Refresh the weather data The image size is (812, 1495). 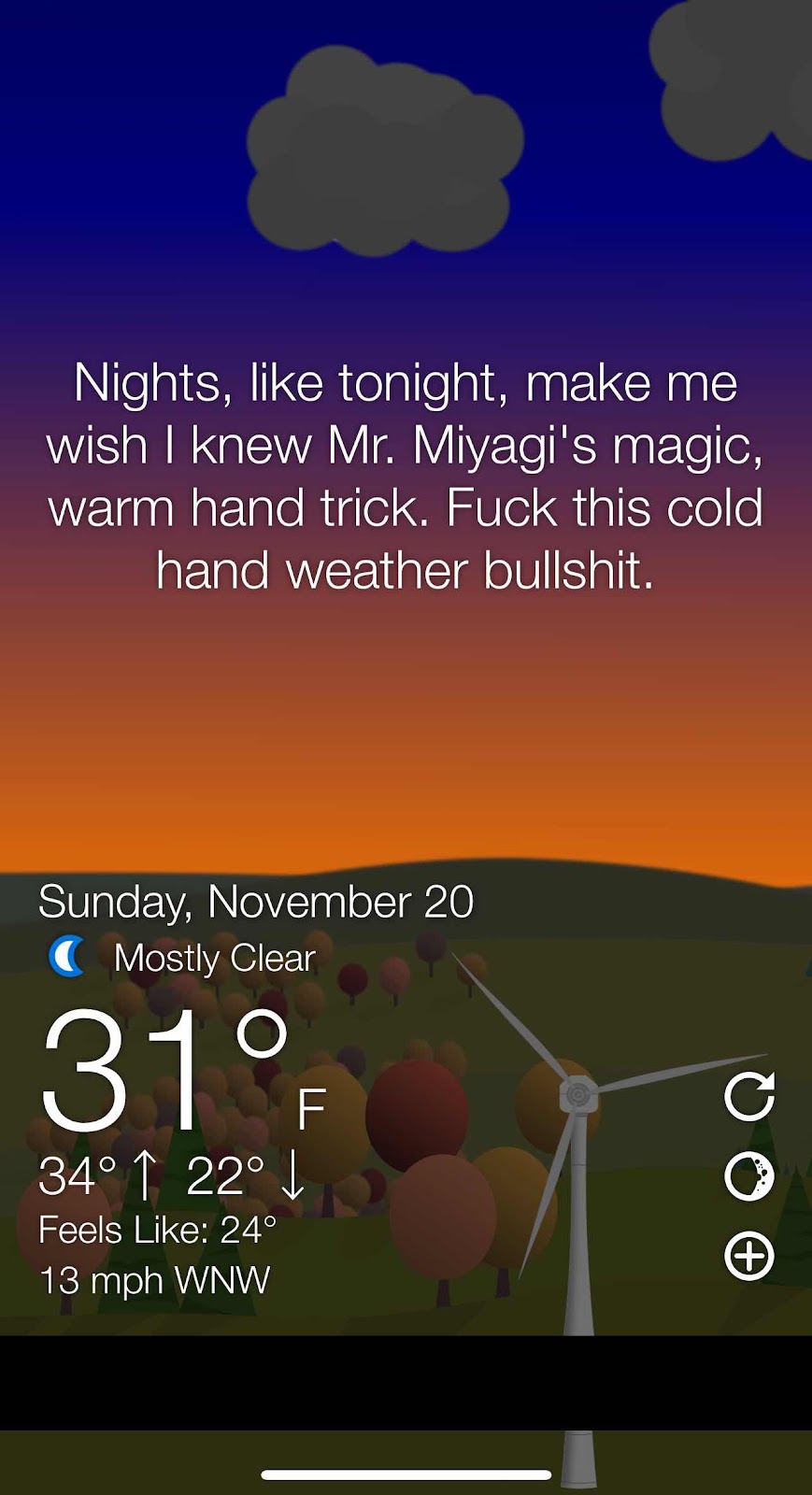(x=749, y=1096)
